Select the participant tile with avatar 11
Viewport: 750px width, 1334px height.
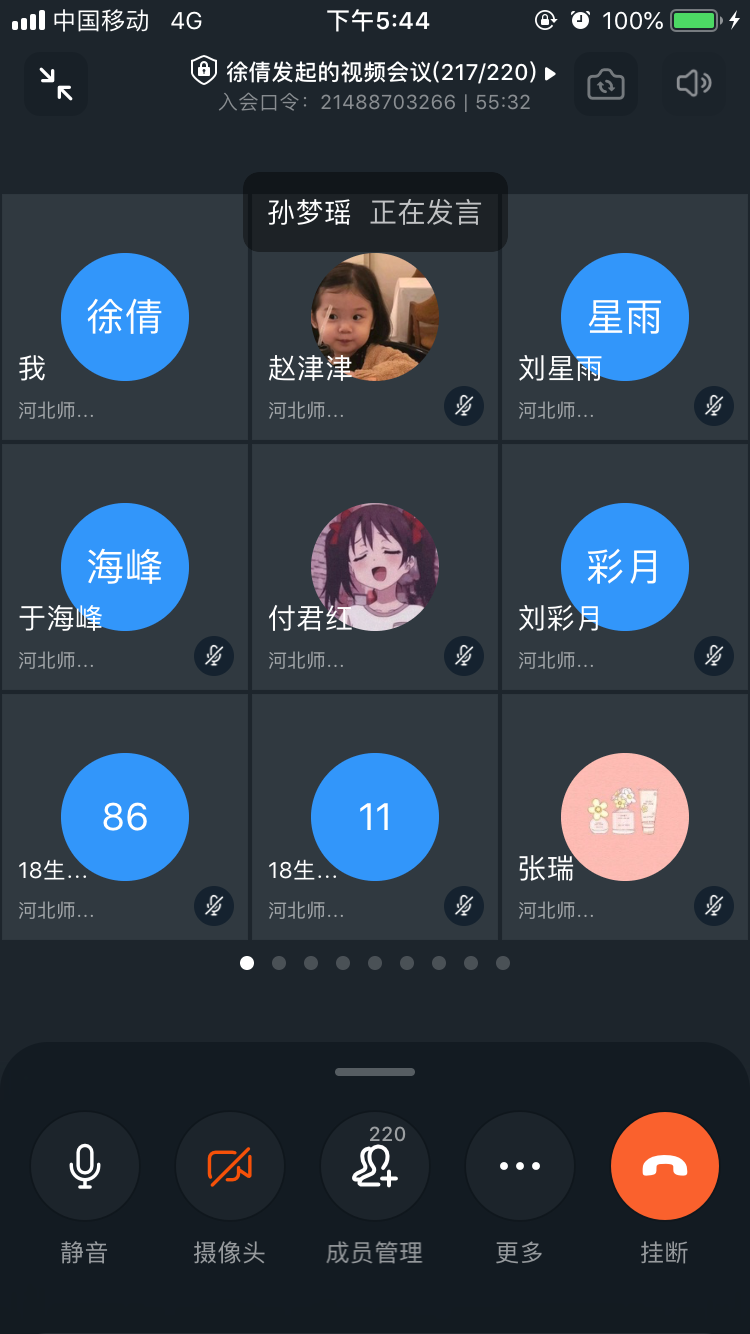[375, 818]
